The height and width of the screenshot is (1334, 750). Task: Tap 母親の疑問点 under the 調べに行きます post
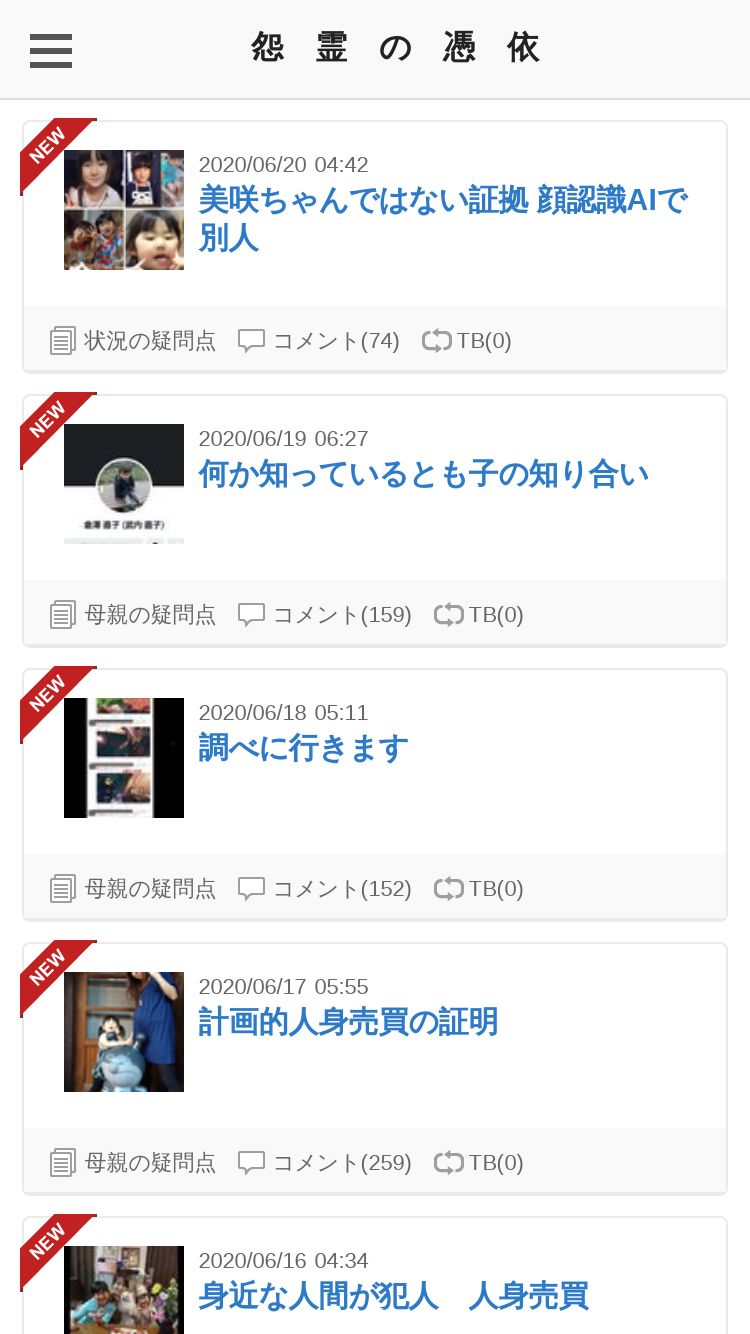pos(133,889)
